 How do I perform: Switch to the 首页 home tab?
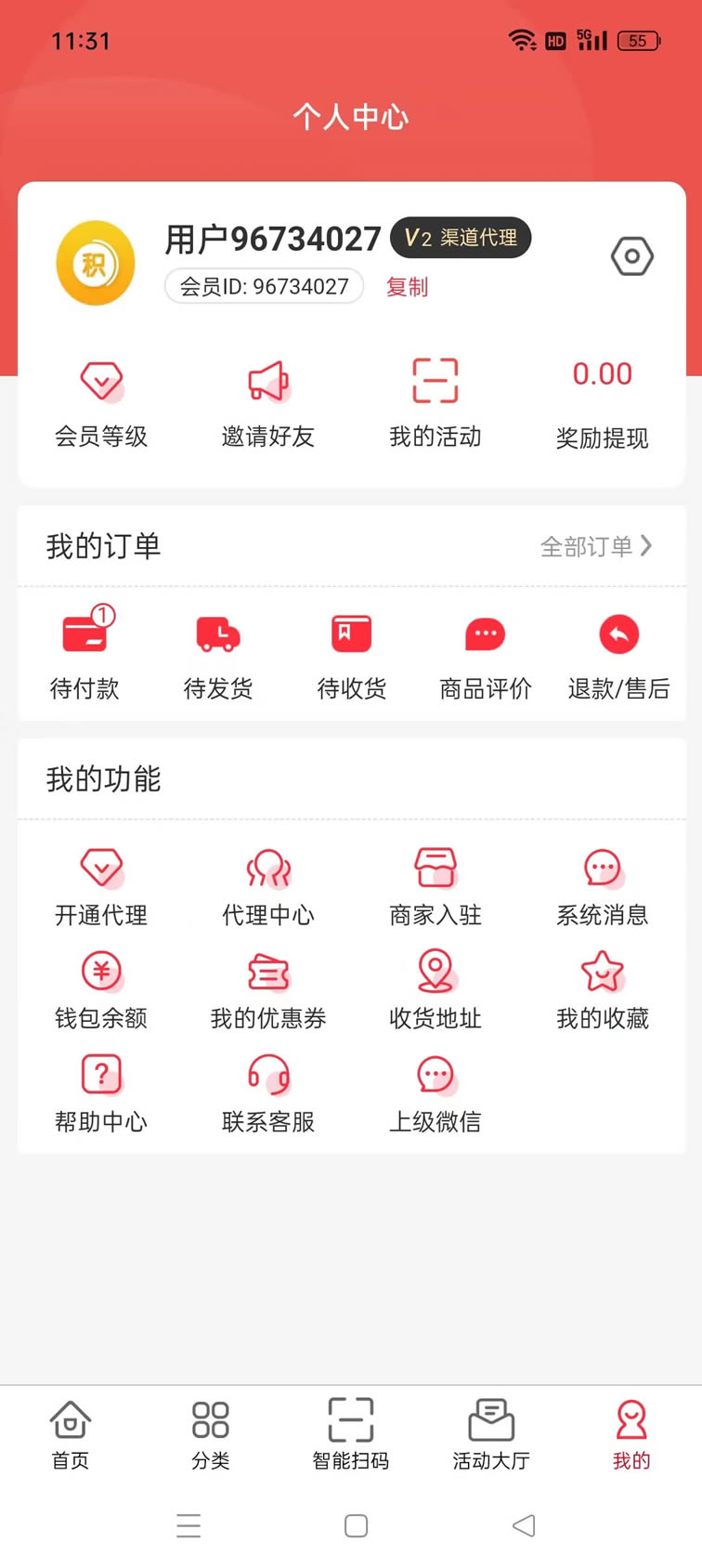tap(71, 1435)
